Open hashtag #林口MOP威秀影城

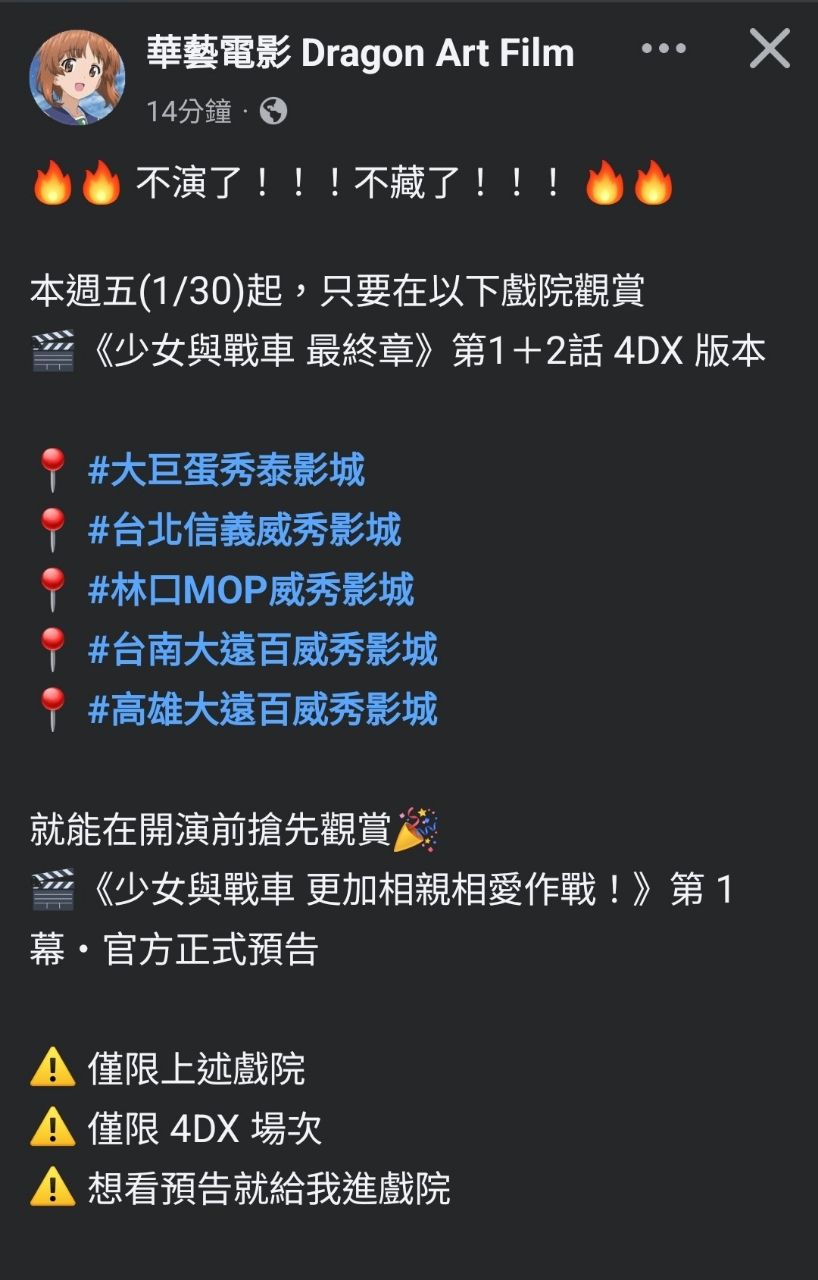pyautogui.click(x=251, y=590)
